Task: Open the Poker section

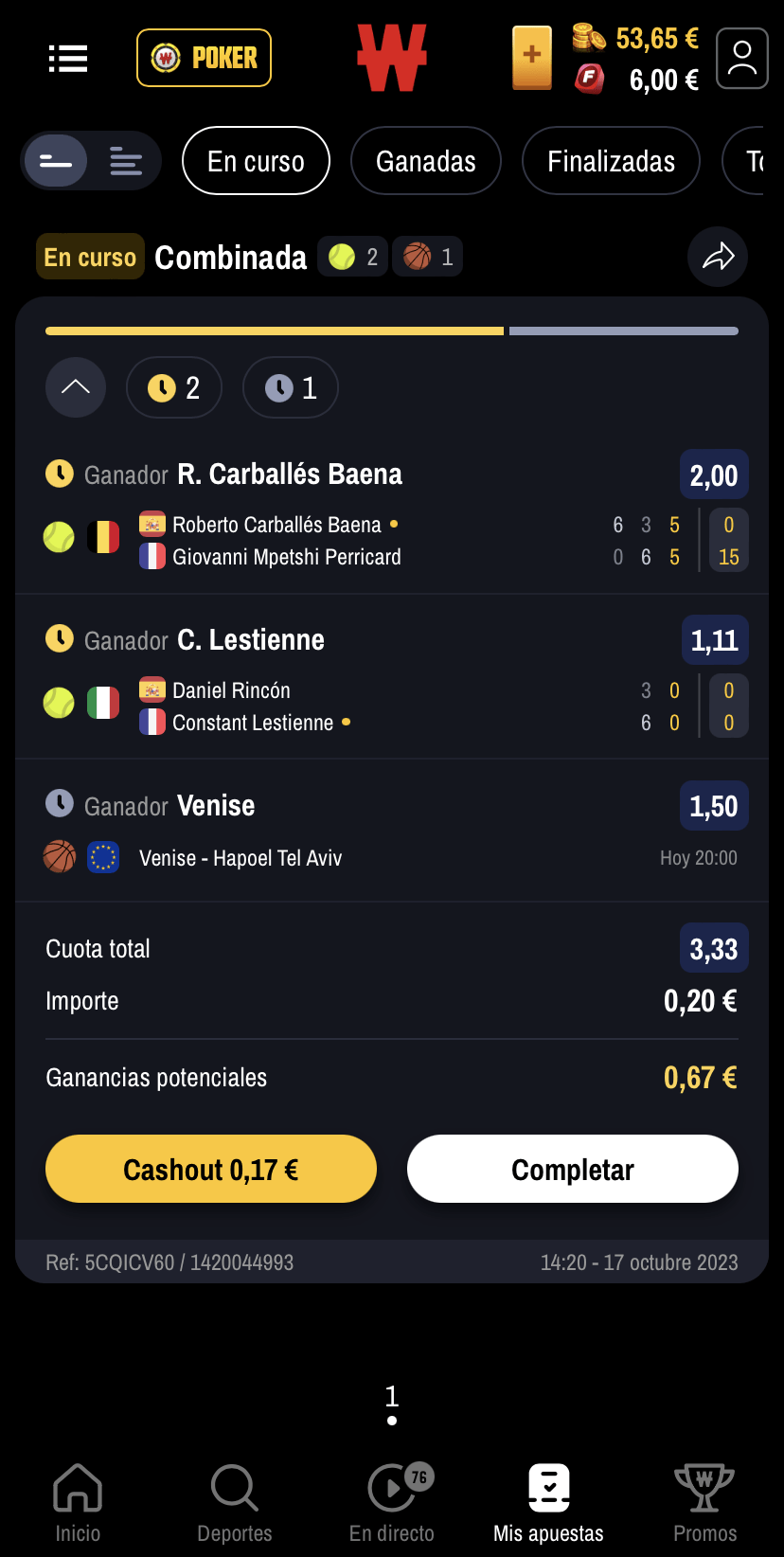Action: [204, 58]
